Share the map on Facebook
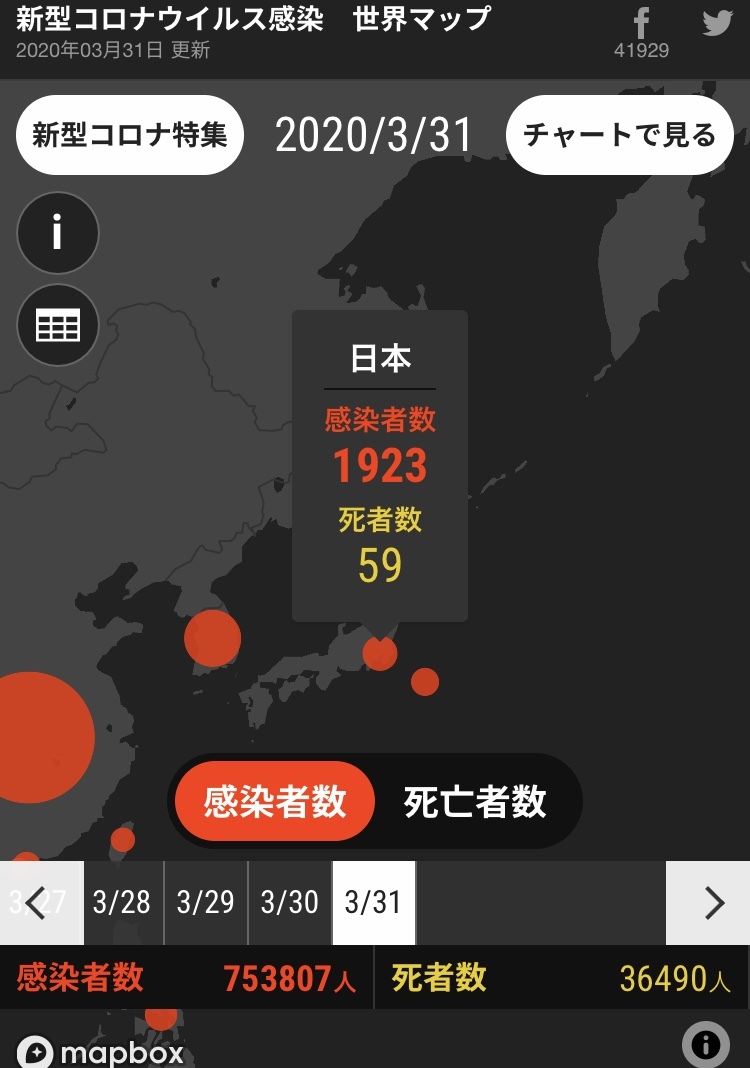 (641, 24)
